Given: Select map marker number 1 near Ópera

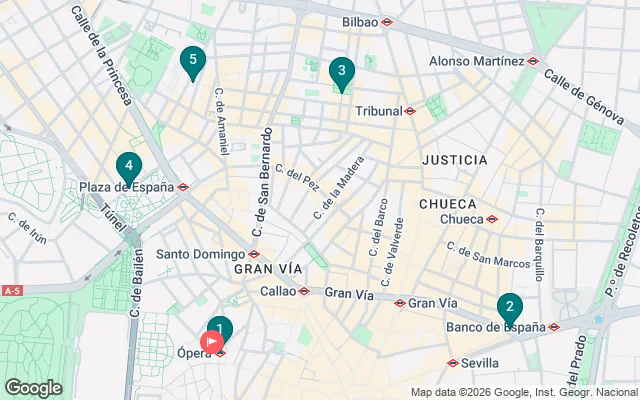Looking at the screenshot, I should tap(220, 328).
